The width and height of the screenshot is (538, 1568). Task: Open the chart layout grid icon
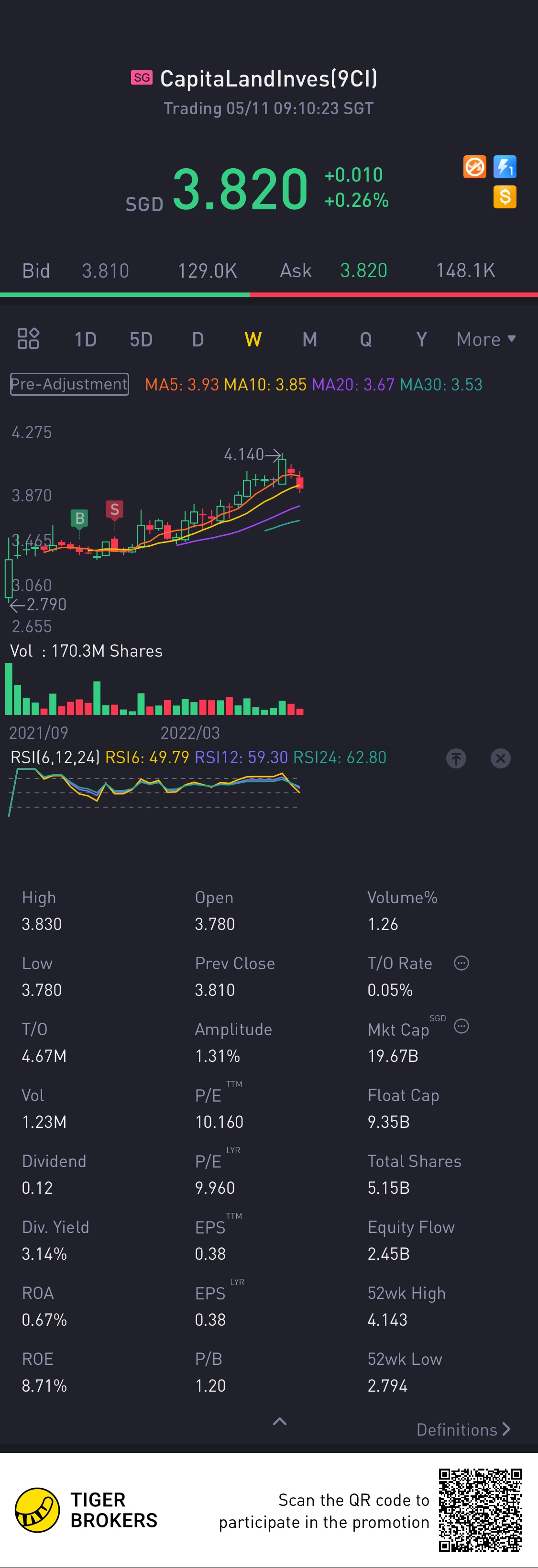click(x=28, y=338)
